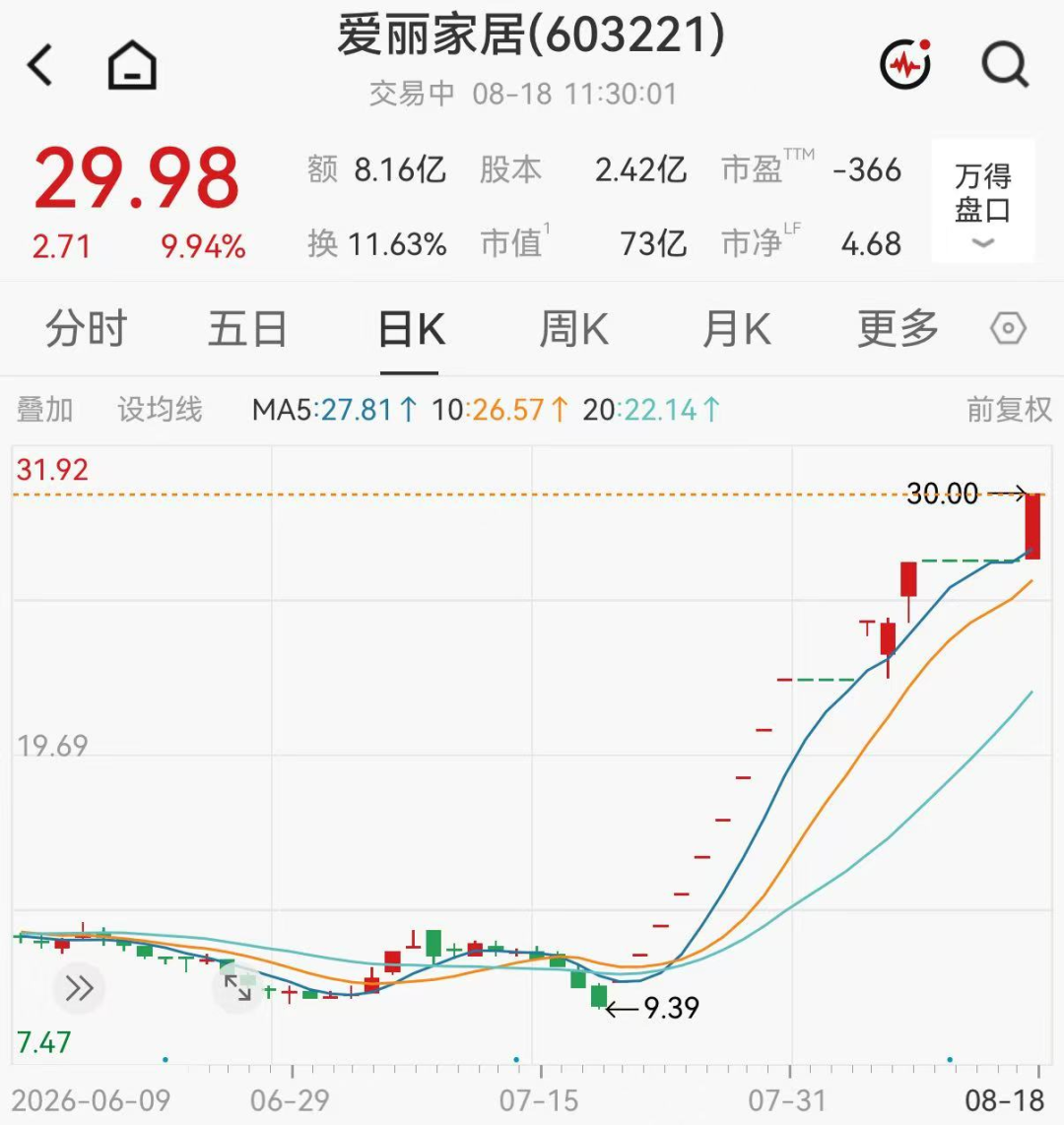Switch to the 五日 tab
Viewport: 1064px width, 1125px height.
(247, 329)
